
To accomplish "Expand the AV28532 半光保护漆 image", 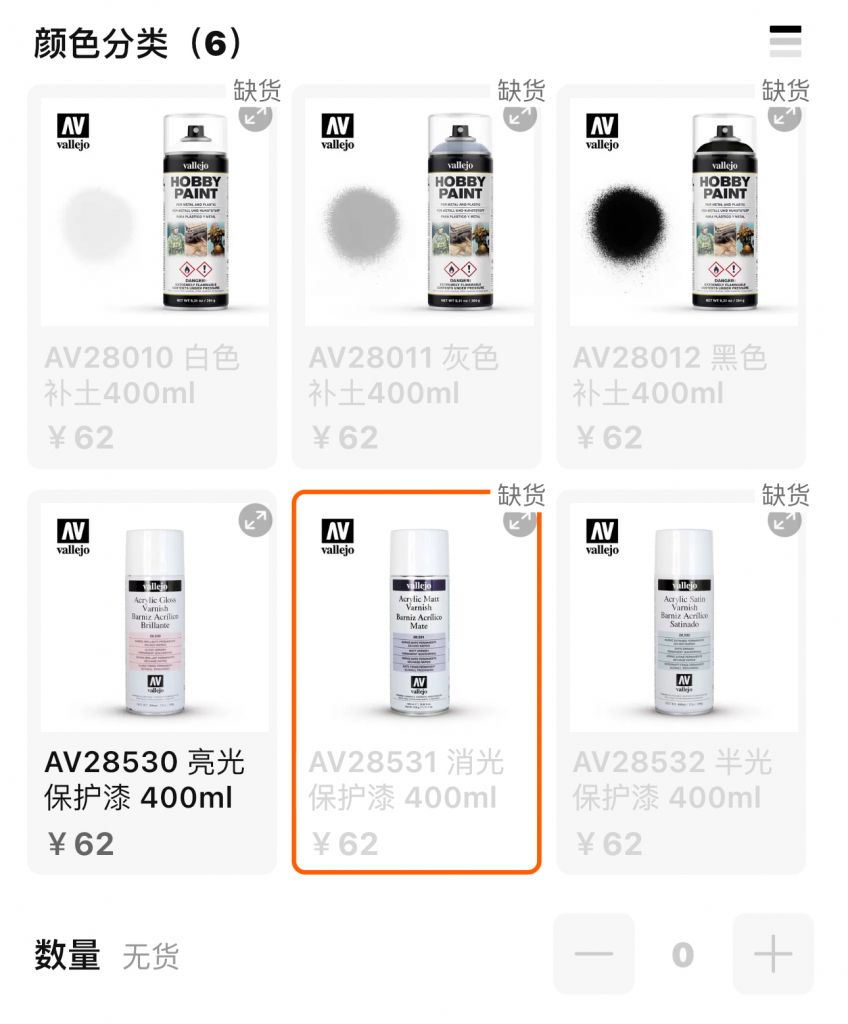I will coord(784,520).
